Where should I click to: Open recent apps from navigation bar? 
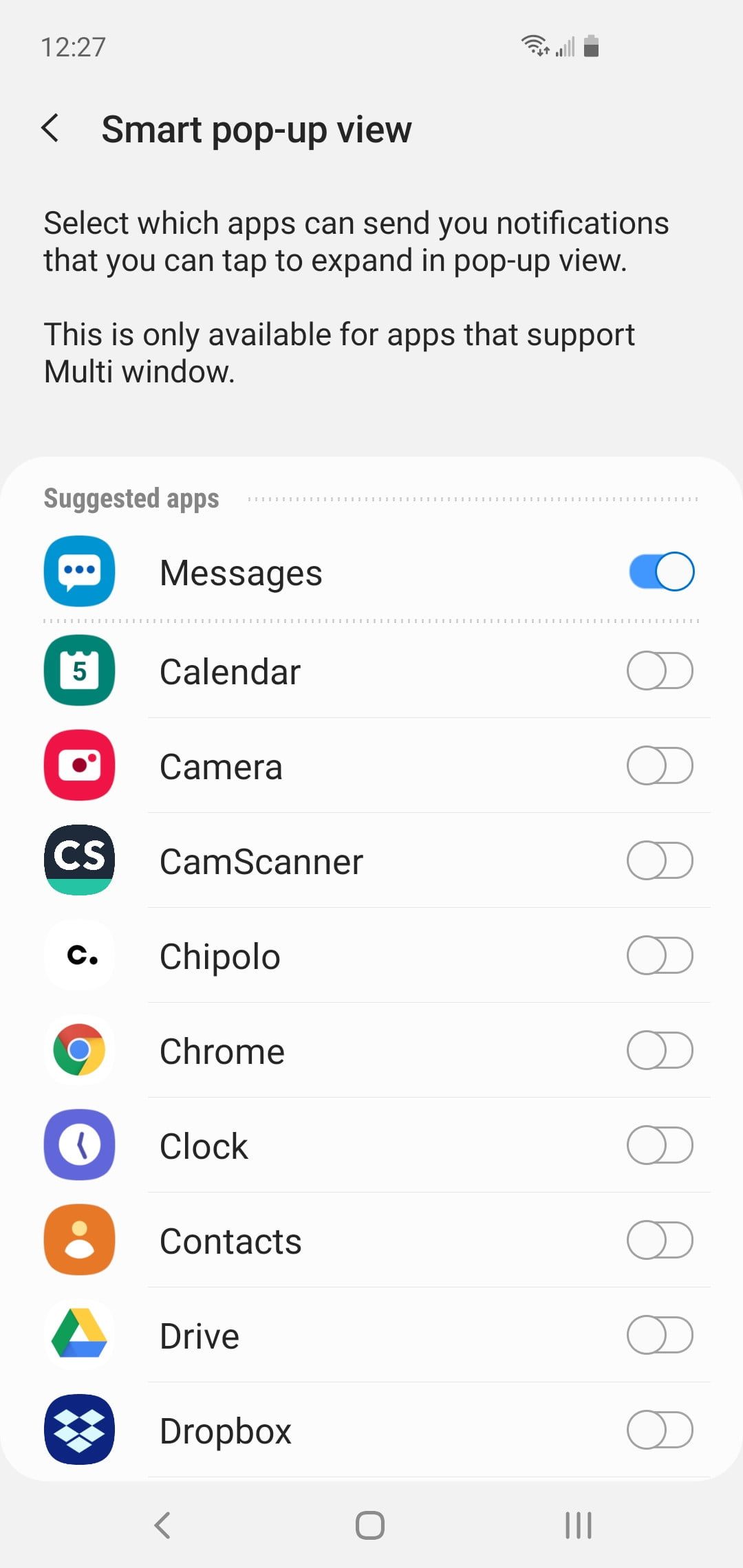point(578,1525)
